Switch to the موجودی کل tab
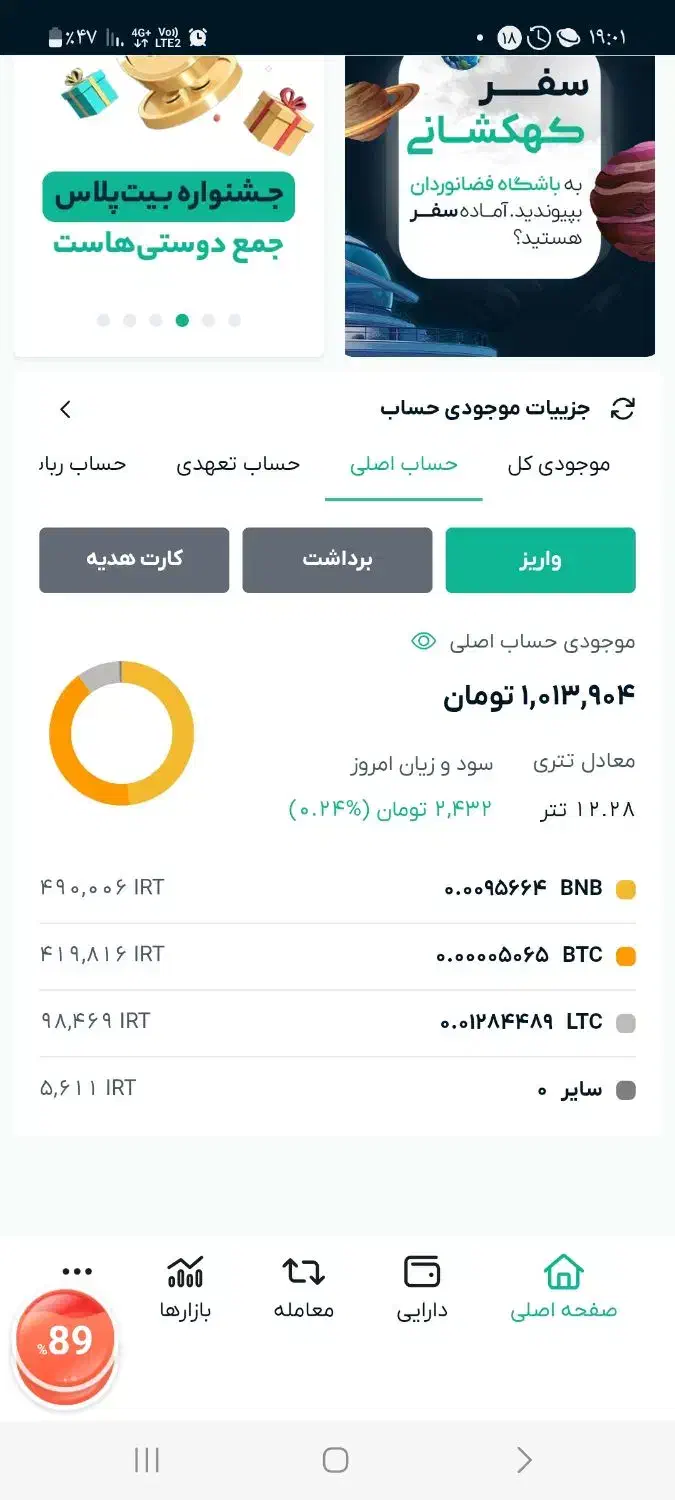 (559, 465)
